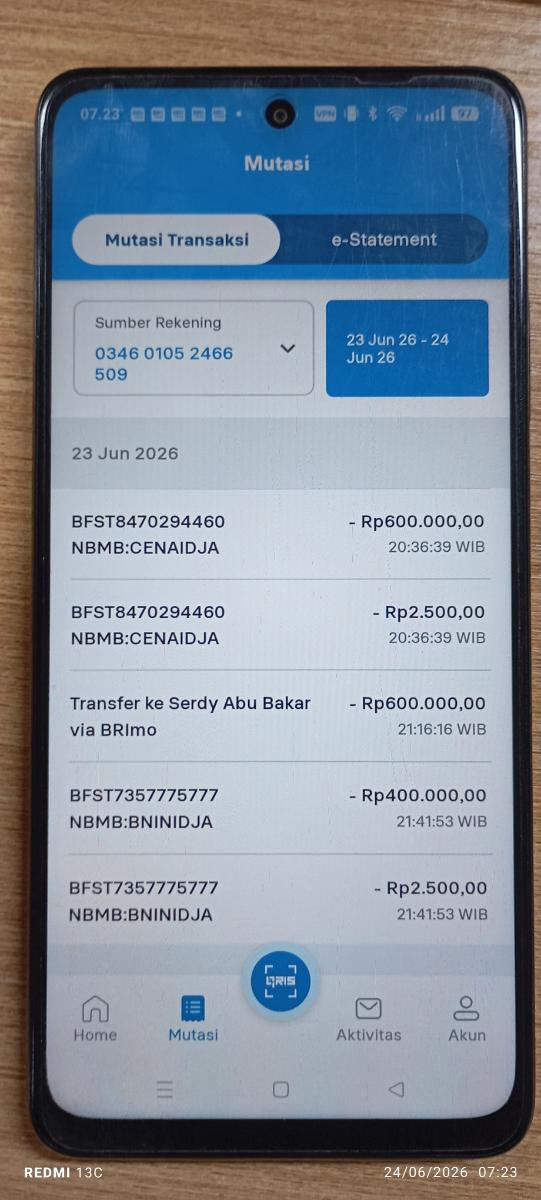Open the Transfer ke Serdy Abu Bakar transaction
The image size is (541, 1200).
[278, 716]
